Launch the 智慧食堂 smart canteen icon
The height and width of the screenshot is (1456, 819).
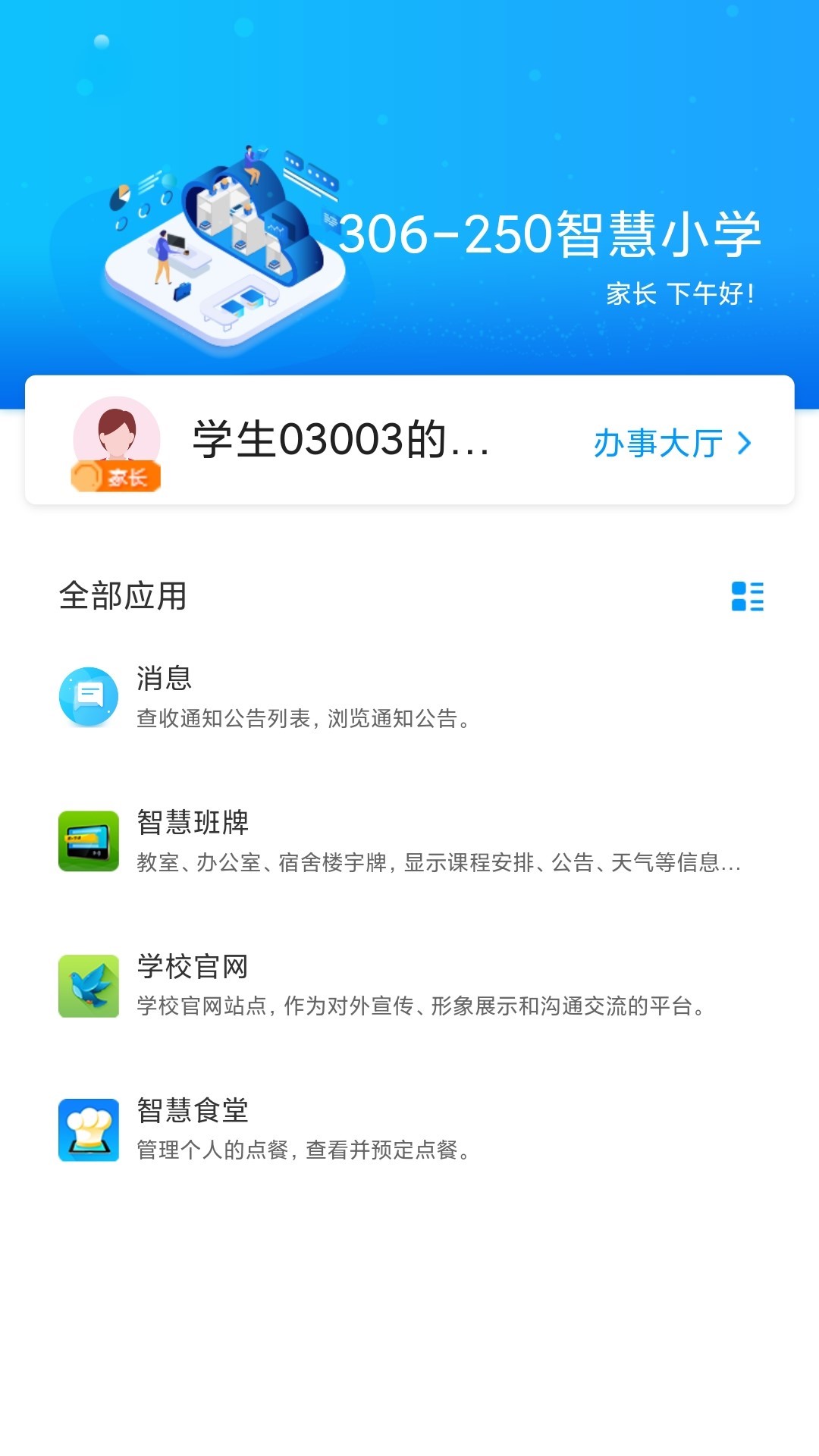tap(88, 1127)
